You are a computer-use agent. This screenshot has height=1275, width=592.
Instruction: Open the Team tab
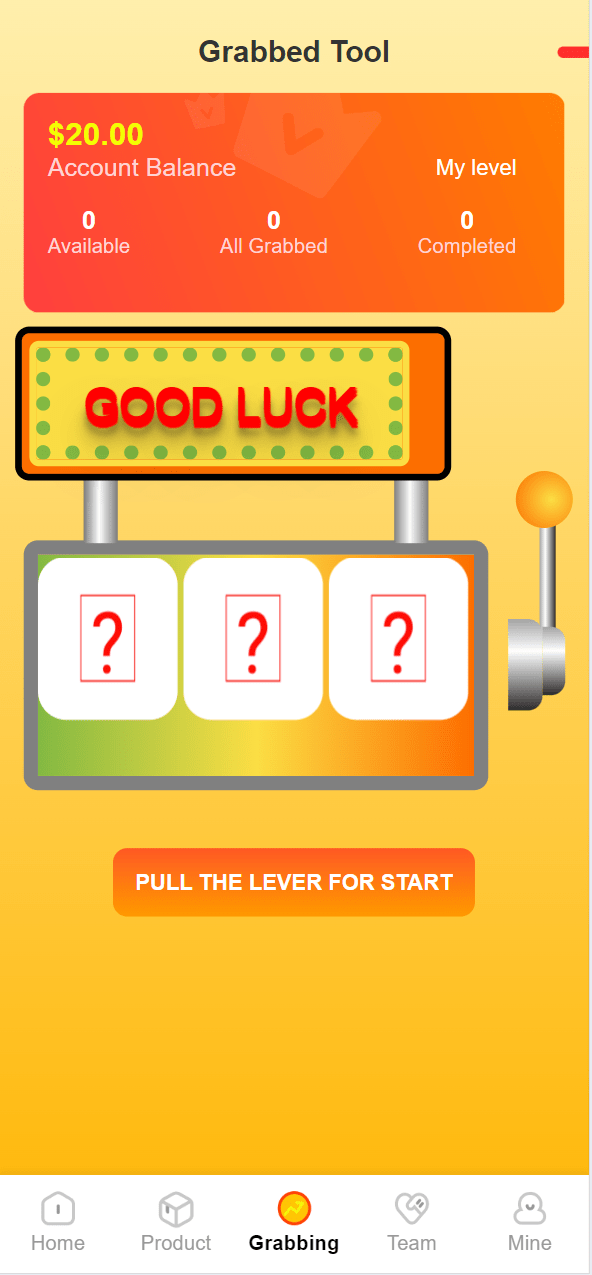coord(412,1222)
